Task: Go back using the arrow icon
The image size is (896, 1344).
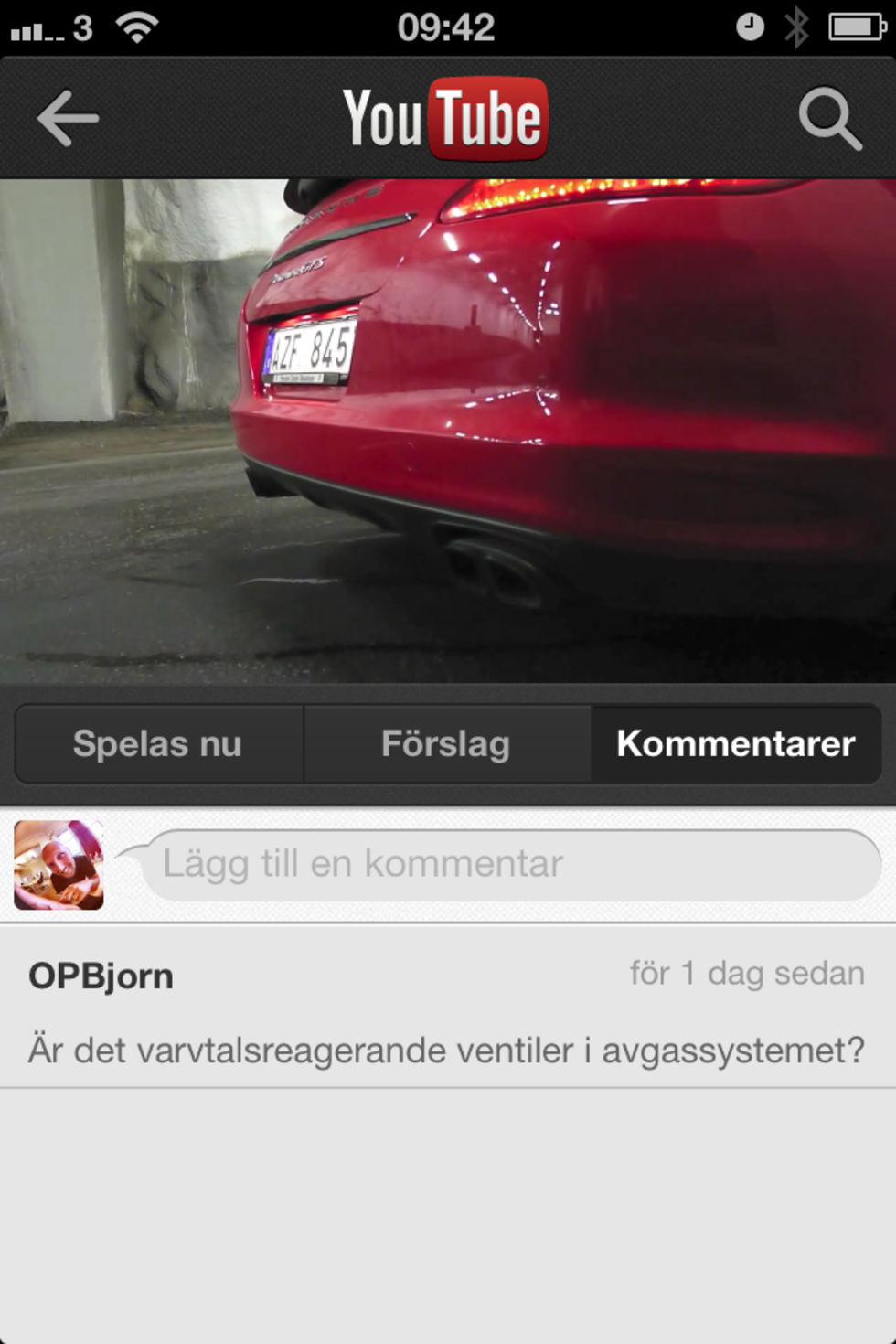Action: pyautogui.click(x=68, y=118)
